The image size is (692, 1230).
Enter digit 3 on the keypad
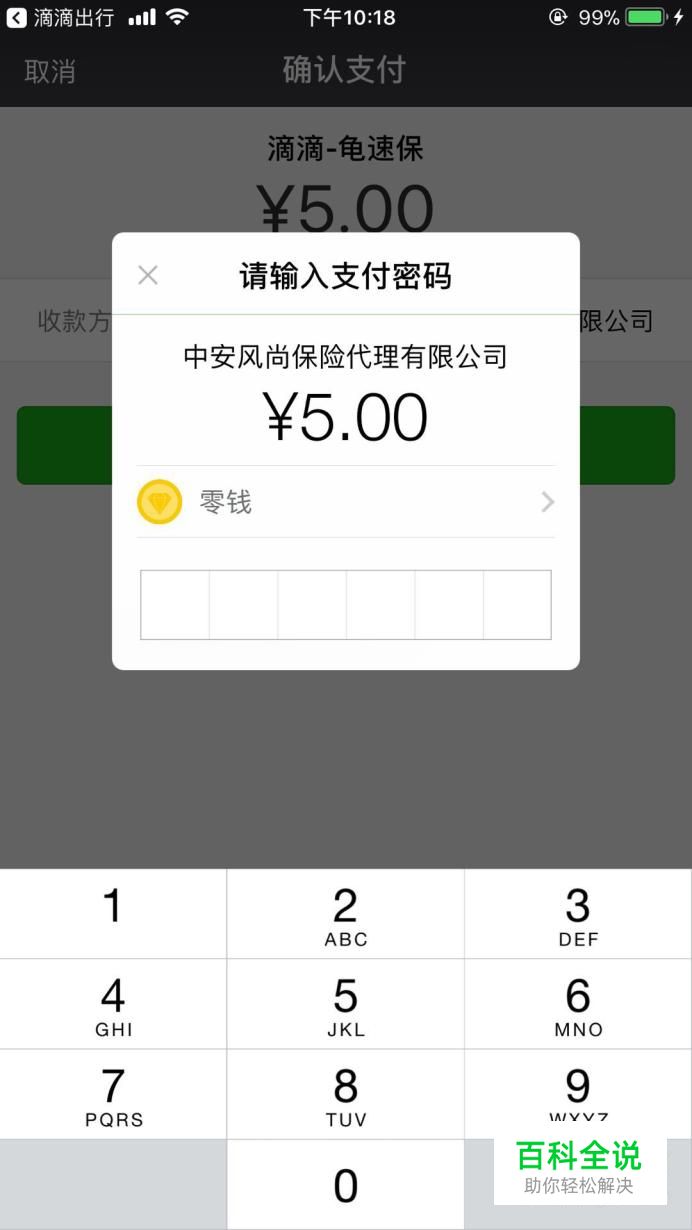tap(578, 914)
